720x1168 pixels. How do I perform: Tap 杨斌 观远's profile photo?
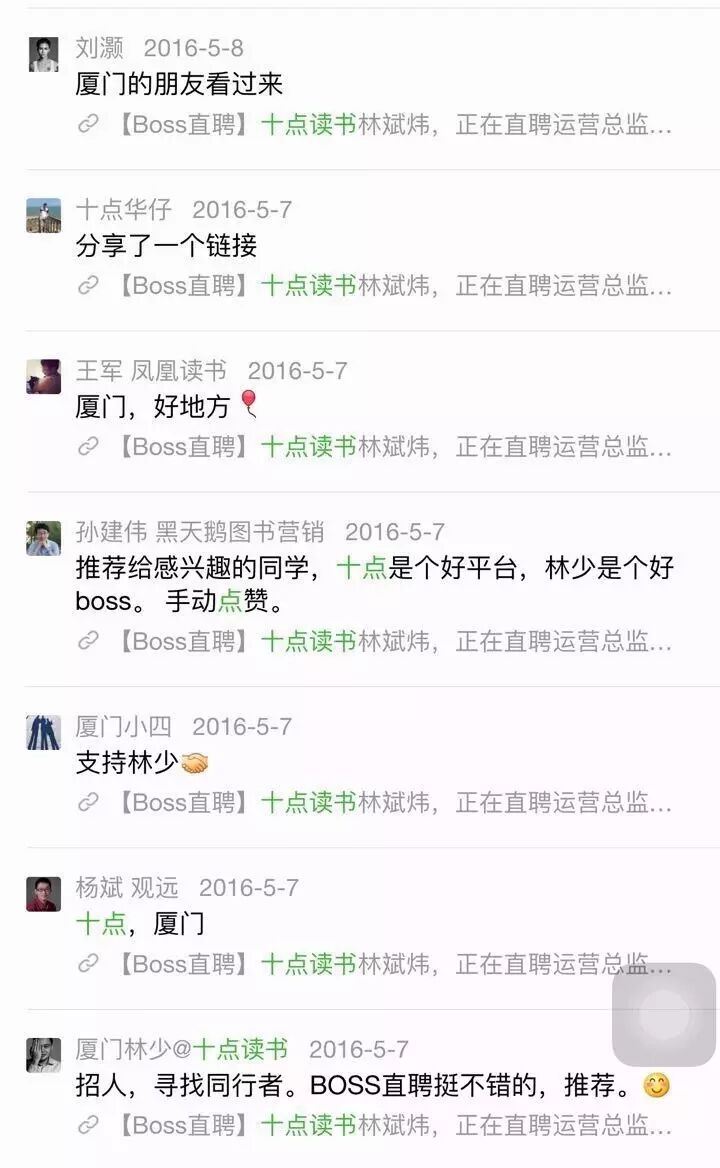[43, 894]
